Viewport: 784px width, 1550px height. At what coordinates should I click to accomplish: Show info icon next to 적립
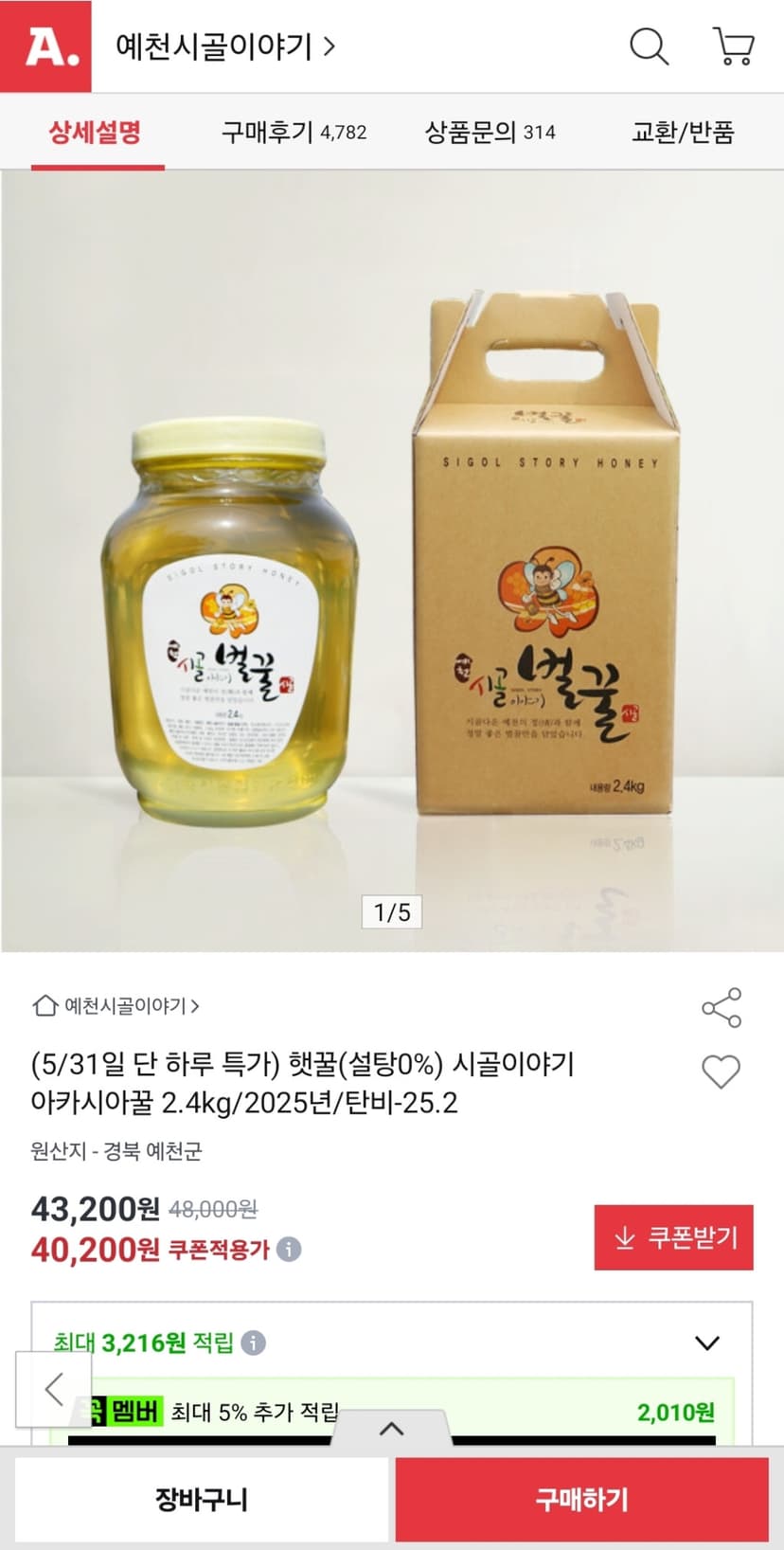253,1343
